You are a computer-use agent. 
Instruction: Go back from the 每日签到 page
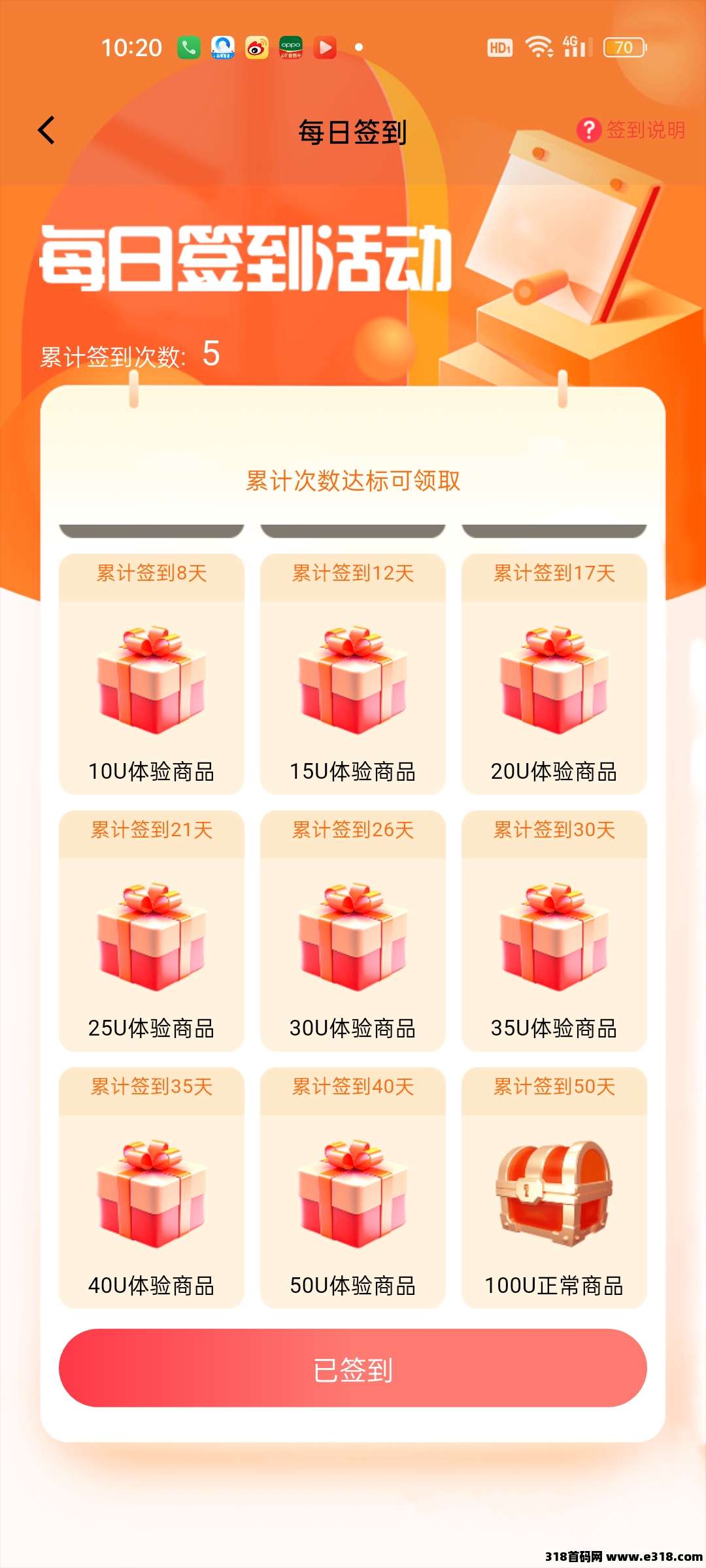click(x=46, y=130)
